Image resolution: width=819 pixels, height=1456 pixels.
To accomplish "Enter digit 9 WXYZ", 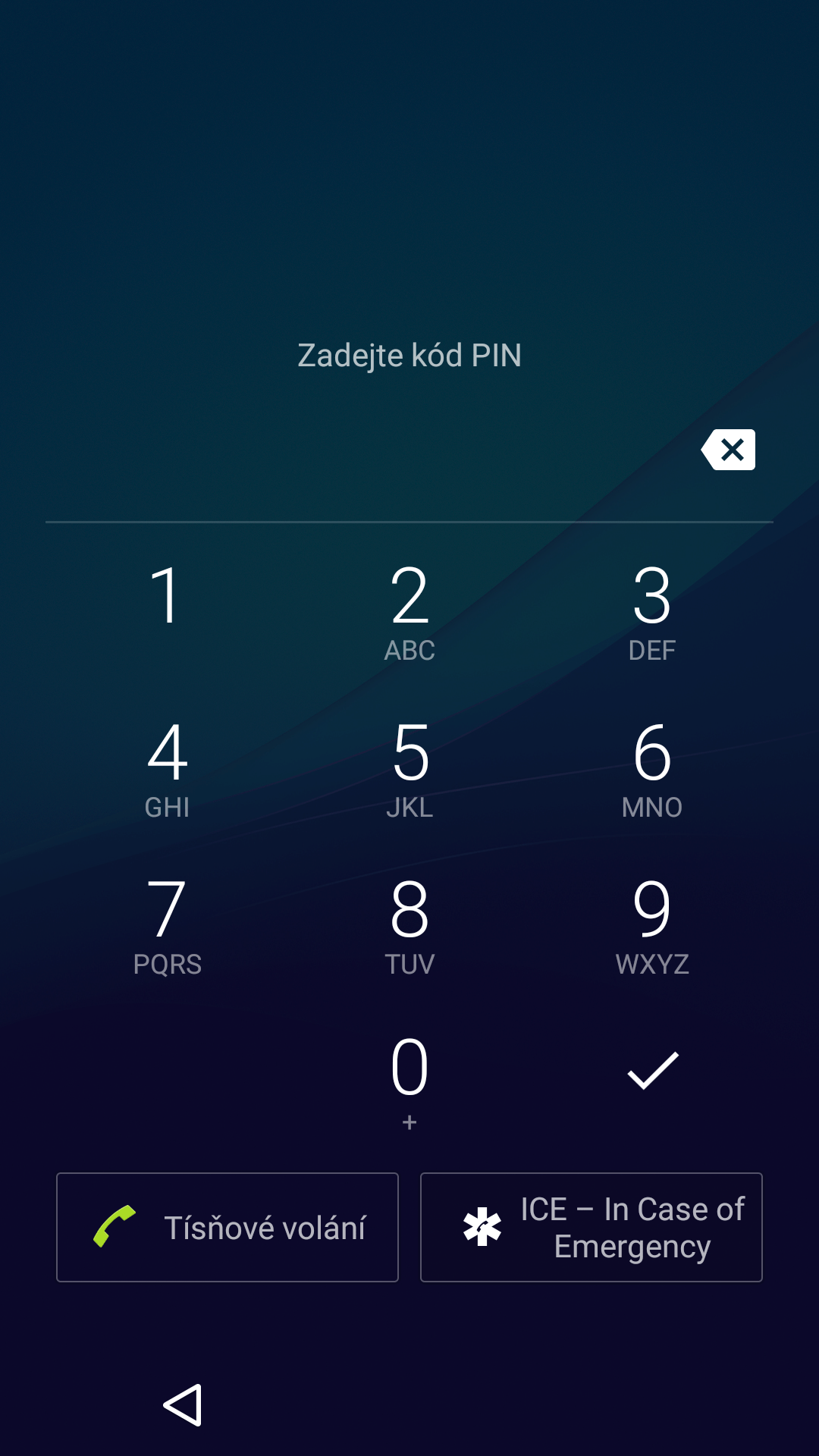I will point(652,927).
